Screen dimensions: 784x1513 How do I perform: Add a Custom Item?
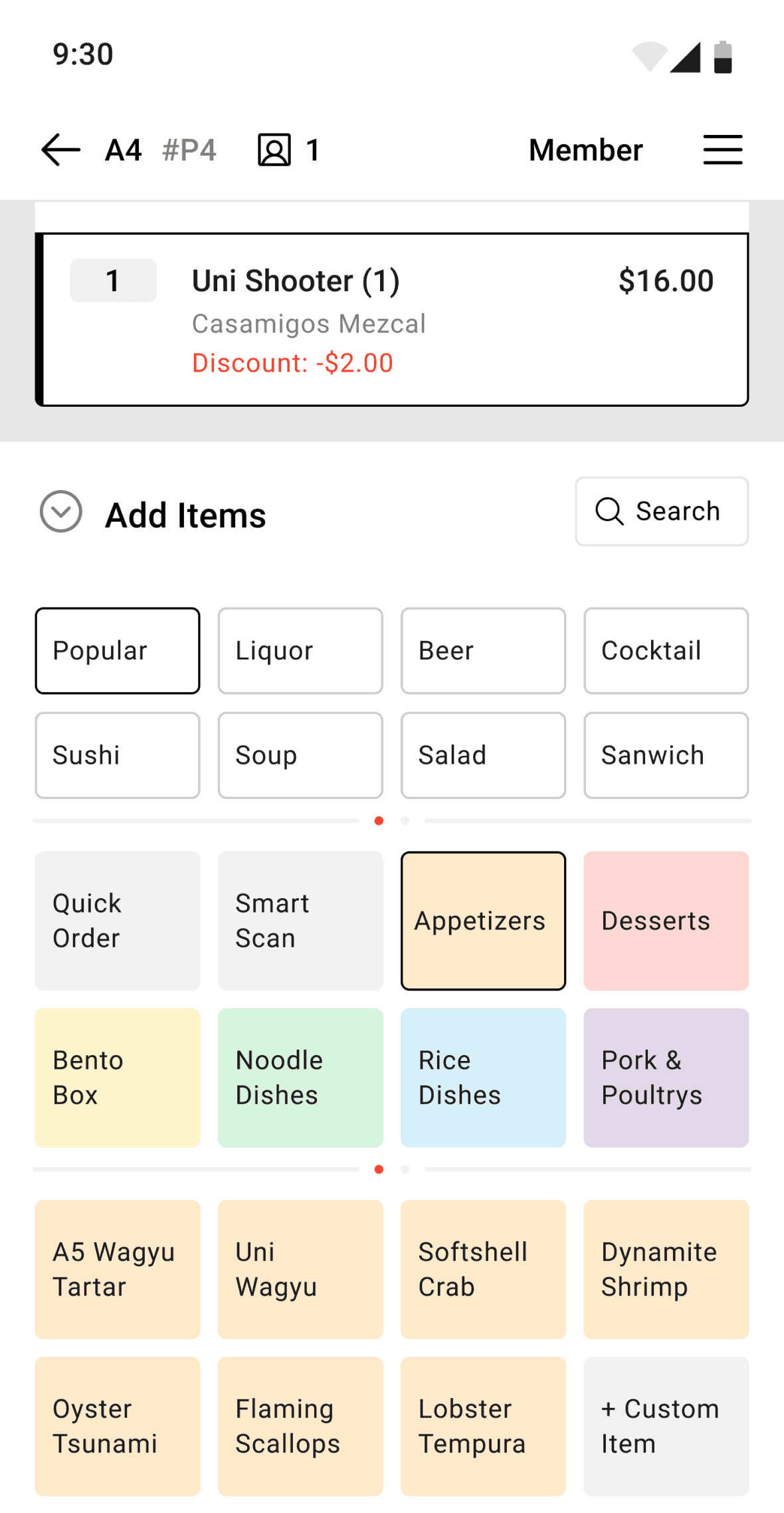pyautogui.click(x=666, y=1426)
